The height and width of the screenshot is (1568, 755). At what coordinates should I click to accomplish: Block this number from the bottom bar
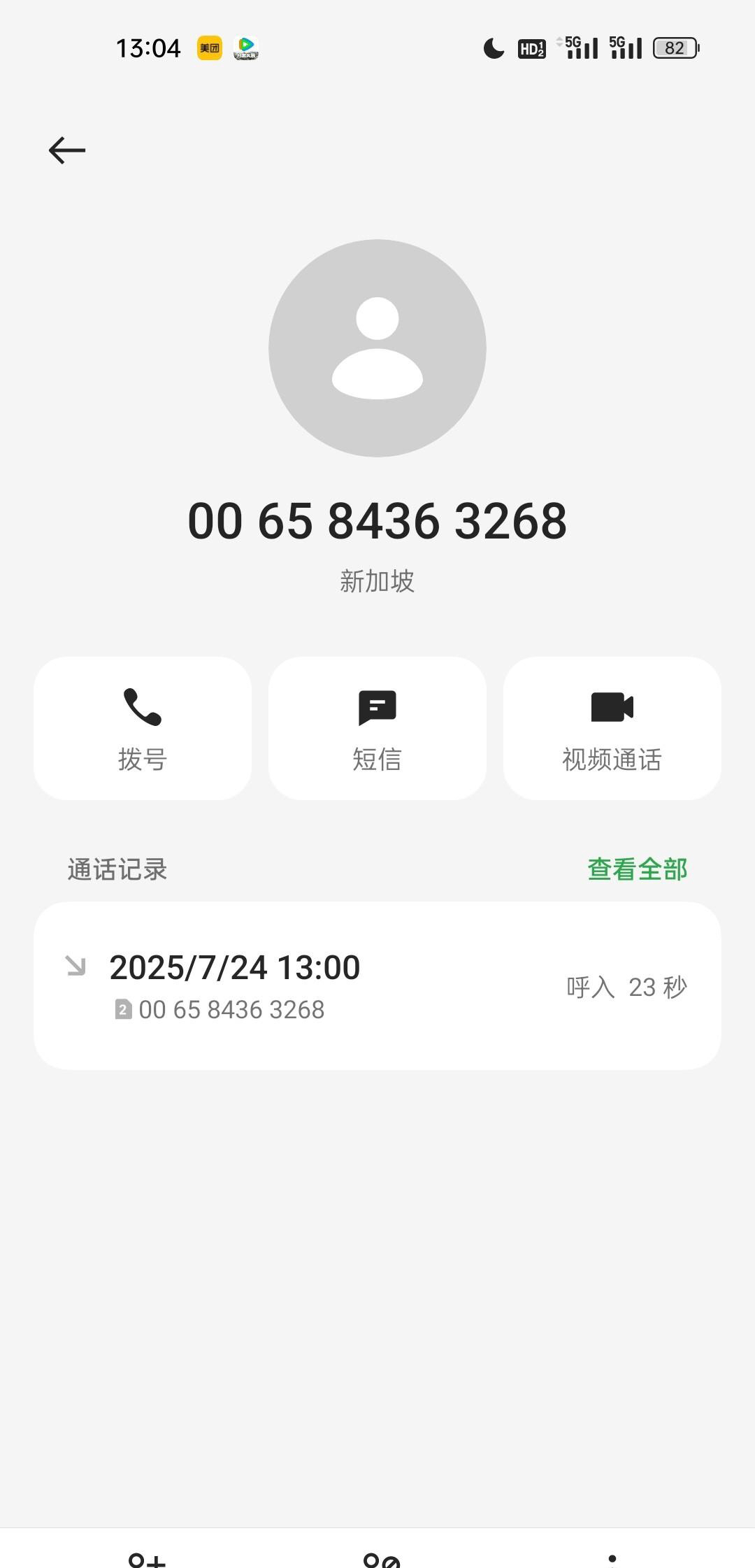(381, 1558)
